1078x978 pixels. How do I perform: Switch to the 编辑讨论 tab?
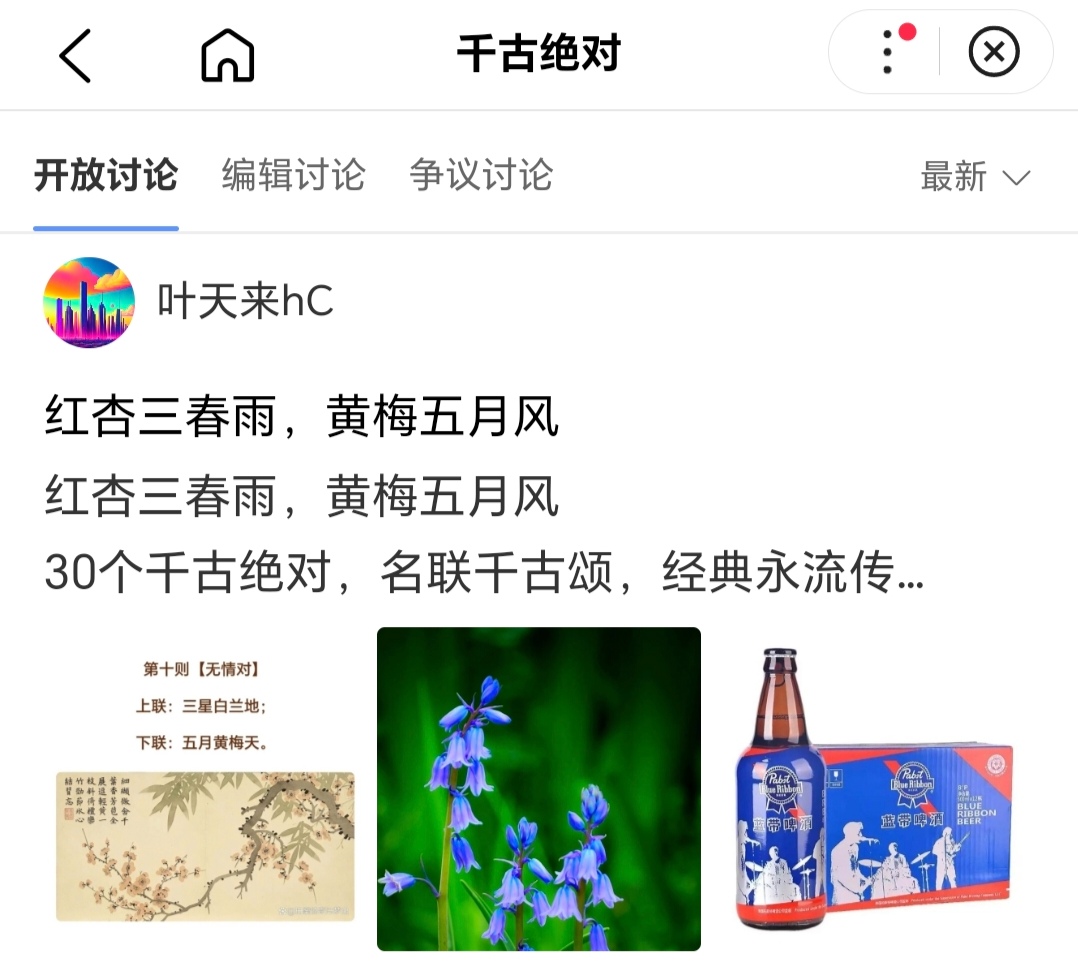293,176
